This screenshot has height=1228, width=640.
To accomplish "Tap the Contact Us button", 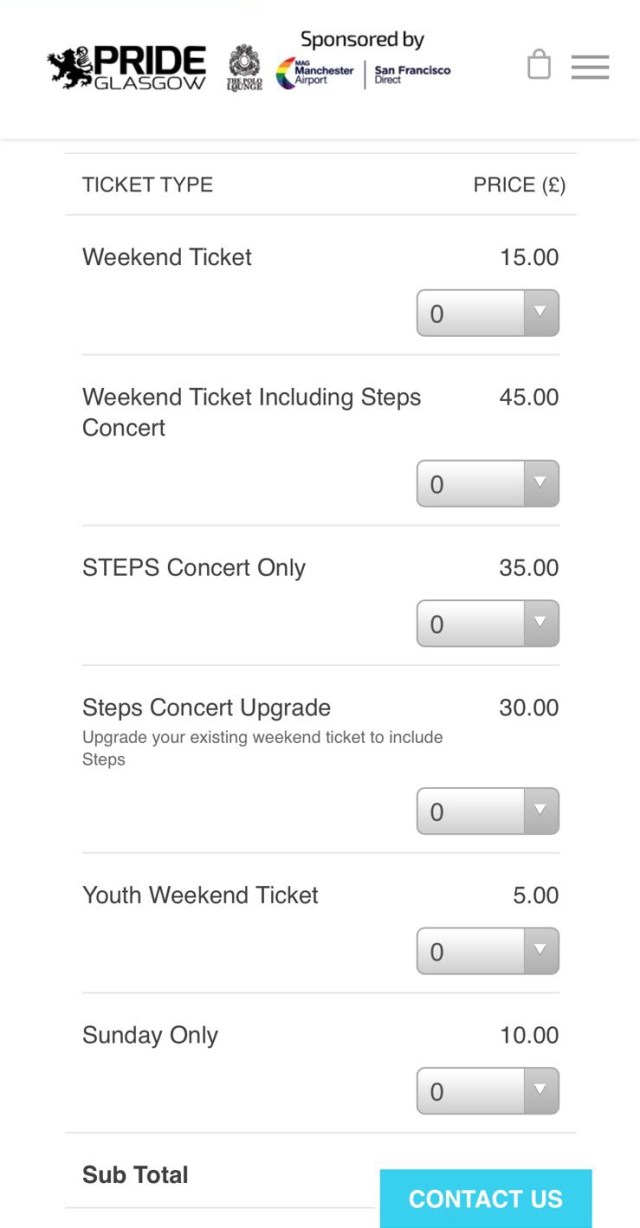I will point(485,1198).
